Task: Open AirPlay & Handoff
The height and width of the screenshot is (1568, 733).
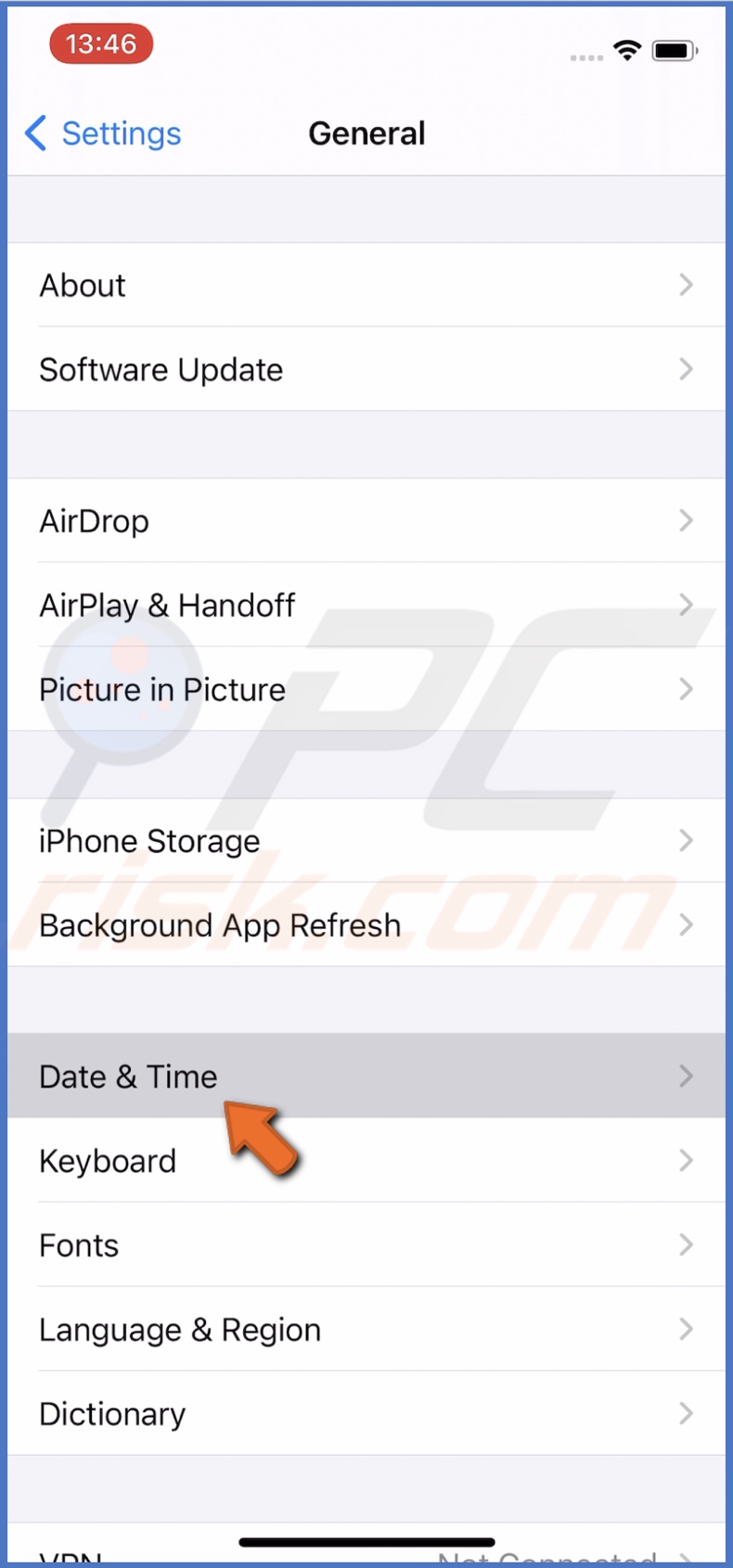Action: coord(366,605)
